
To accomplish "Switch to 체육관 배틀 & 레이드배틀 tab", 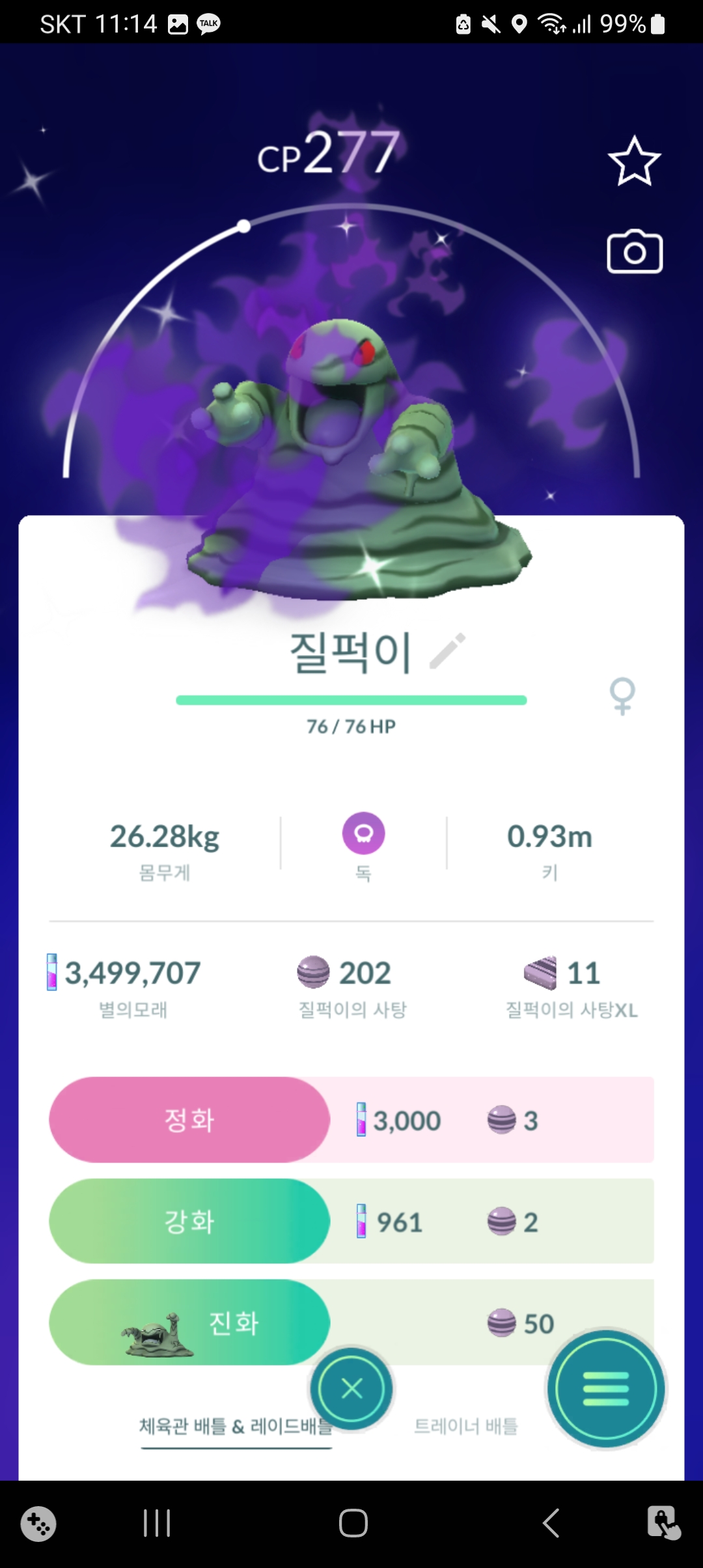I will tap(236, 1426).
